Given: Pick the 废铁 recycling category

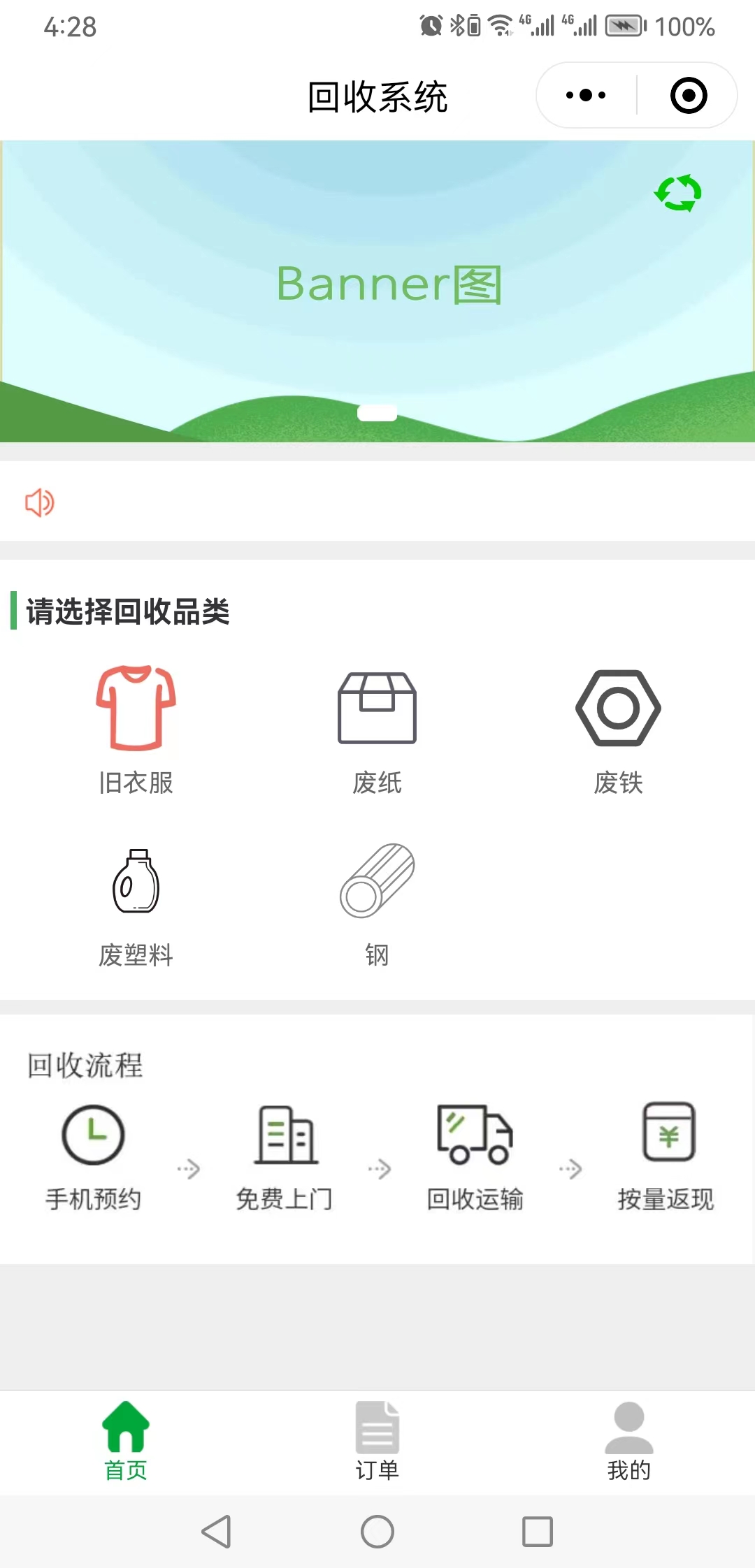Looking at the screenshot, I should pyautogui.click(x=618, y=730).
